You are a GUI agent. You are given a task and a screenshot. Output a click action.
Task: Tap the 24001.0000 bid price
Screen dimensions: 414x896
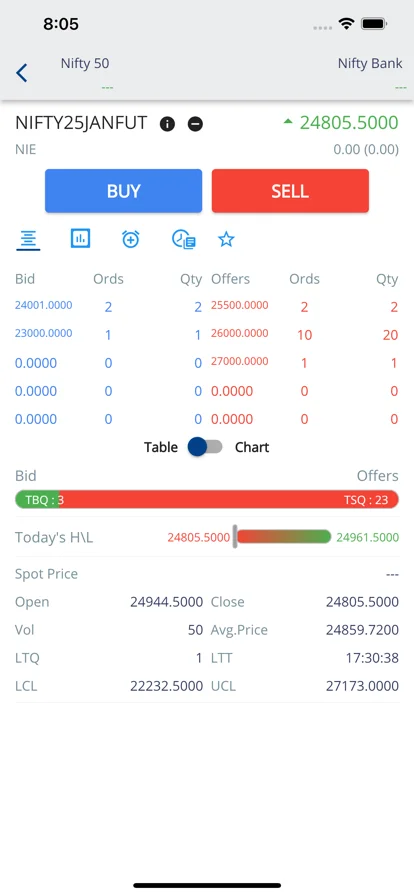pos(43,305)
